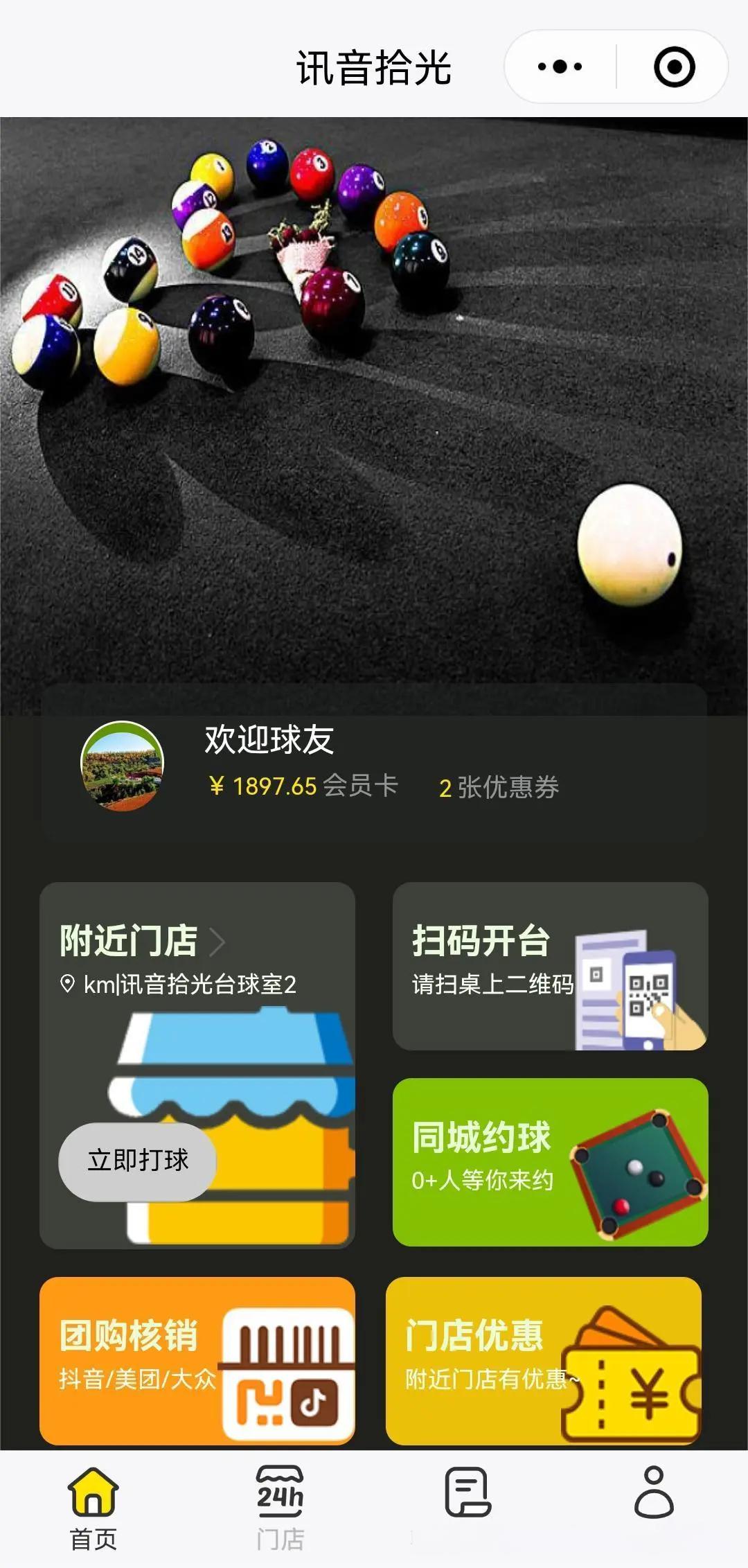Open 附近门店 nearby stores

coord(197,1066)
